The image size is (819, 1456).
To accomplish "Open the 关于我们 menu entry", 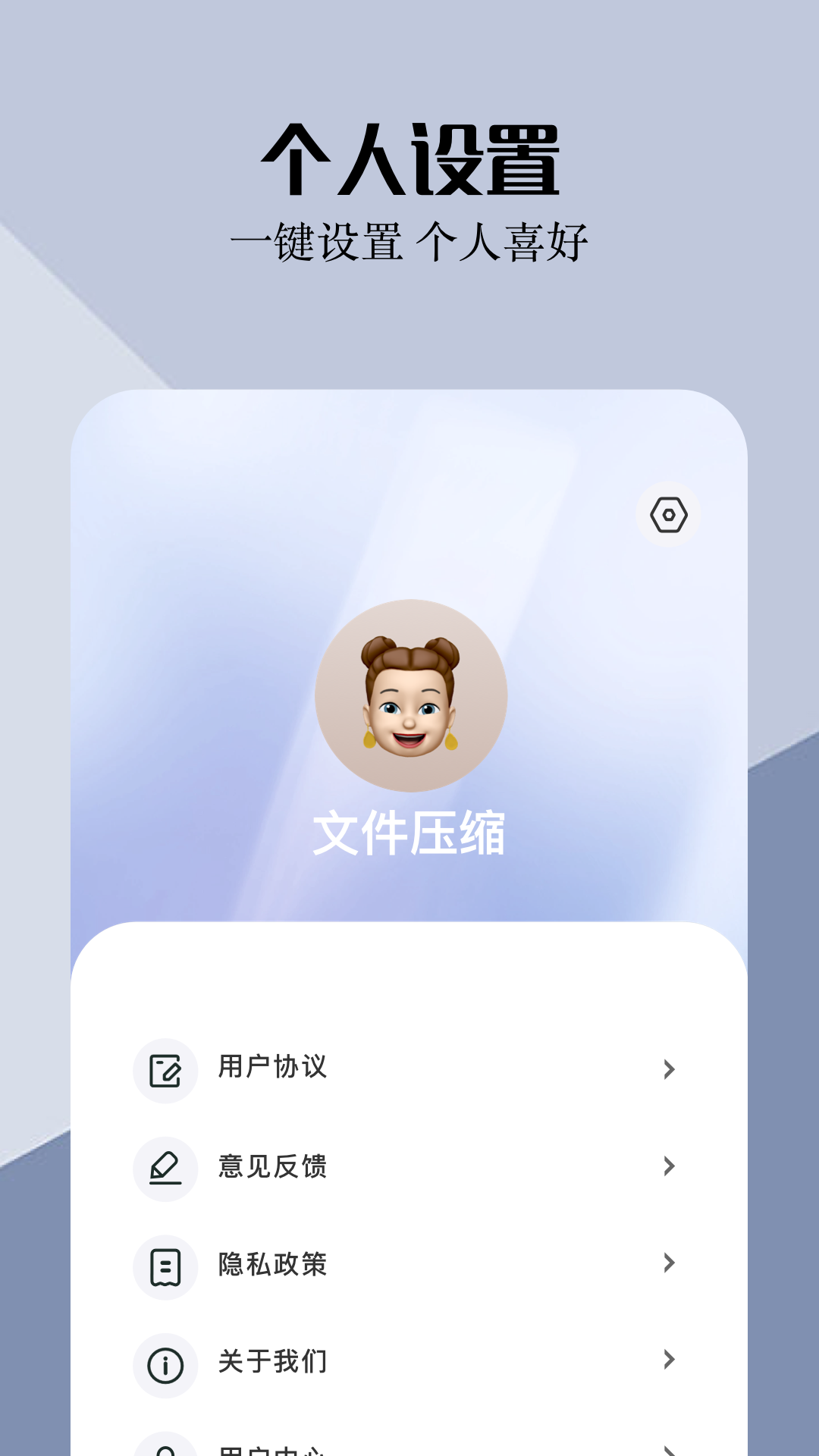I will 271,1363.
